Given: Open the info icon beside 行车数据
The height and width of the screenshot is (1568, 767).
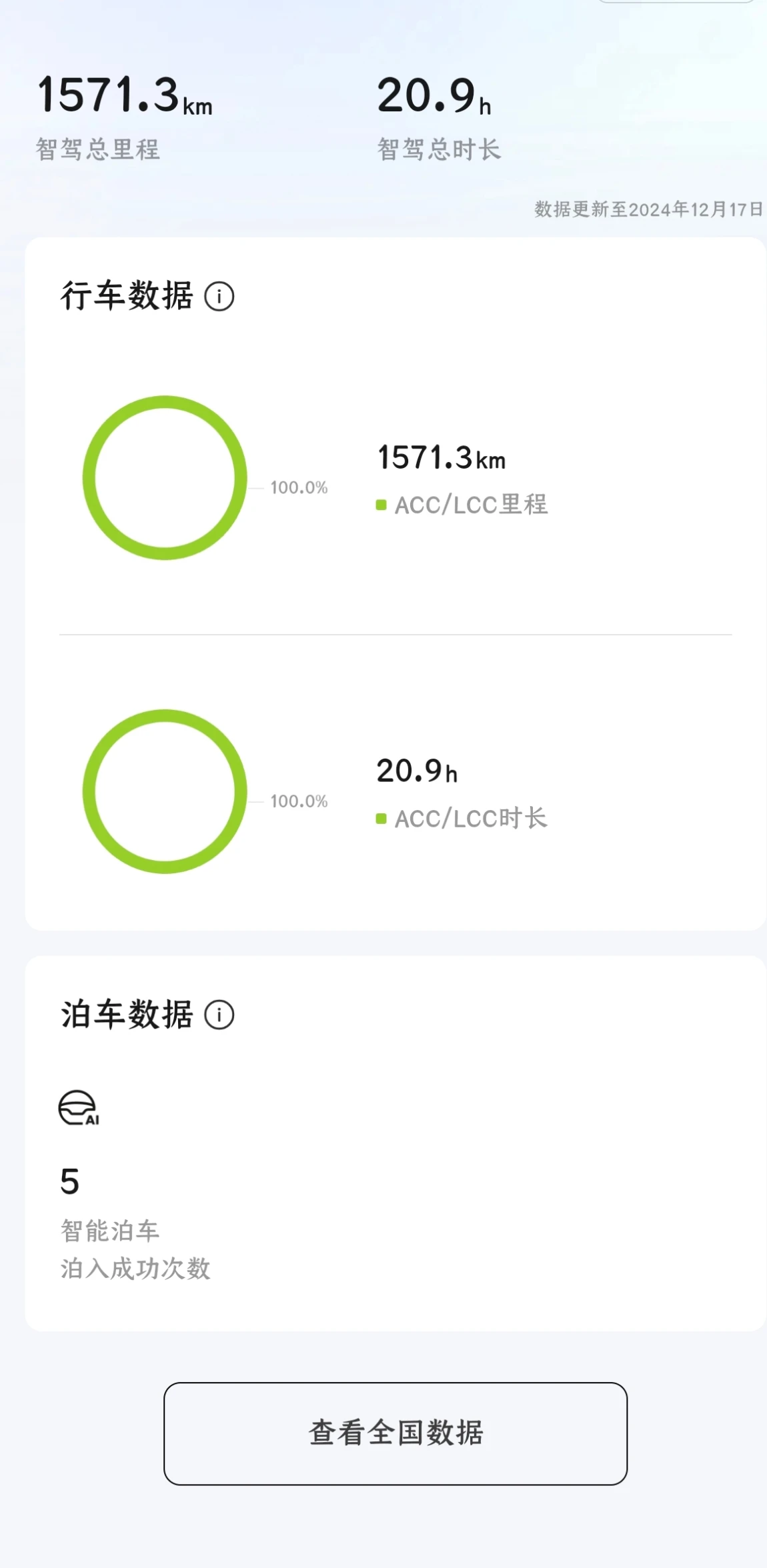Looking at the screenshot, I should 219,296.
